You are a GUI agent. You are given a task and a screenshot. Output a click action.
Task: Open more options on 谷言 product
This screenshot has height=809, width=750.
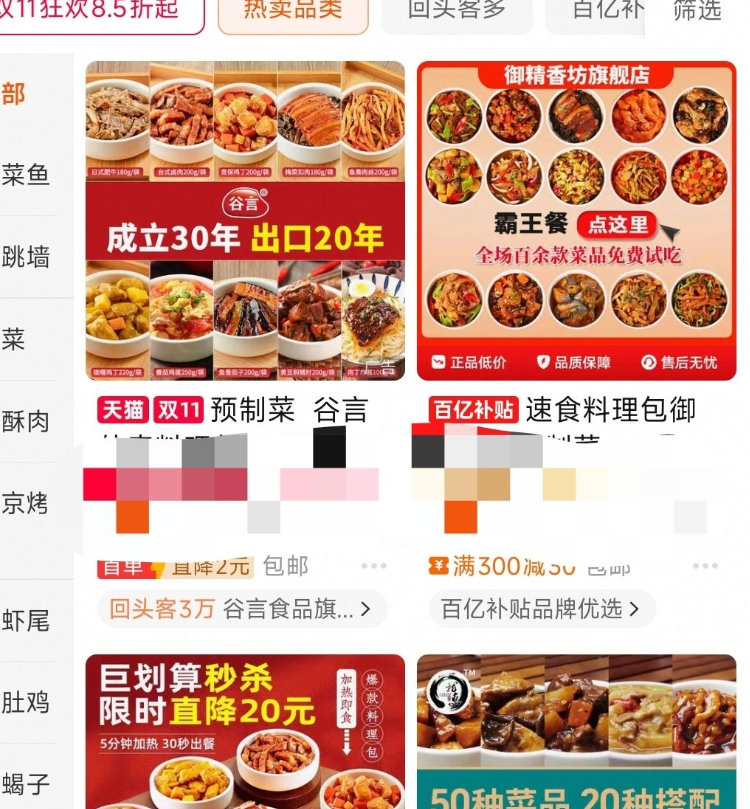pyautogui.click(x=374, y=566)
